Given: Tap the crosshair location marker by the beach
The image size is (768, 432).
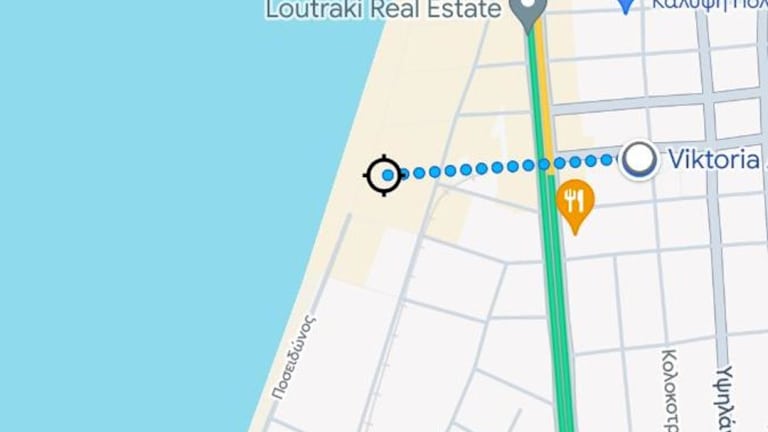Looking at the screenshot, I should point(384,175).
